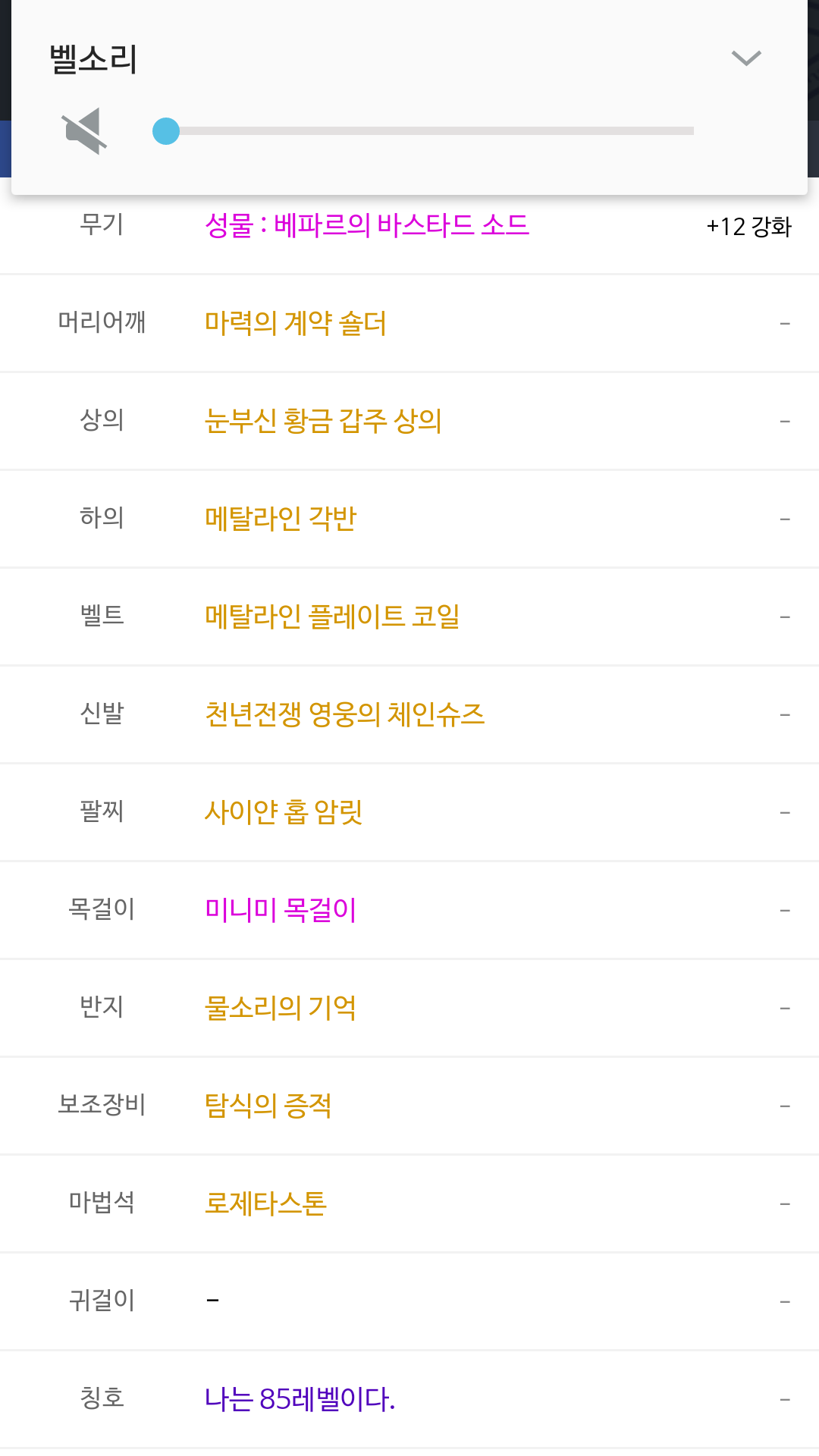Open necklace item 미니미 목걸이
Image resolution: width=819 pixels, height=1456 pixels.
click(281, 910)
